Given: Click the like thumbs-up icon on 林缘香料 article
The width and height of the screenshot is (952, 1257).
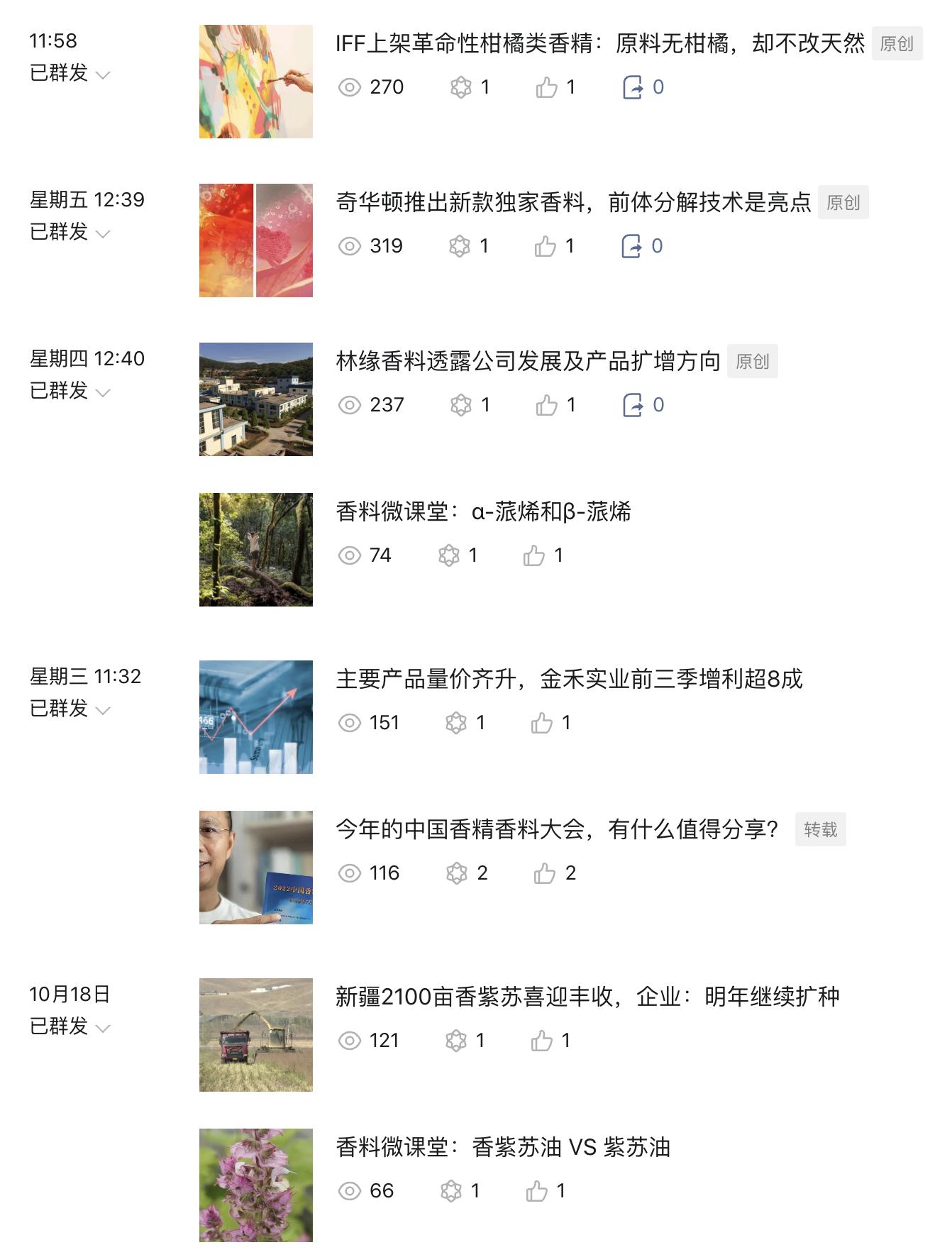Looking at the screenshot, I should click(546, 404).
